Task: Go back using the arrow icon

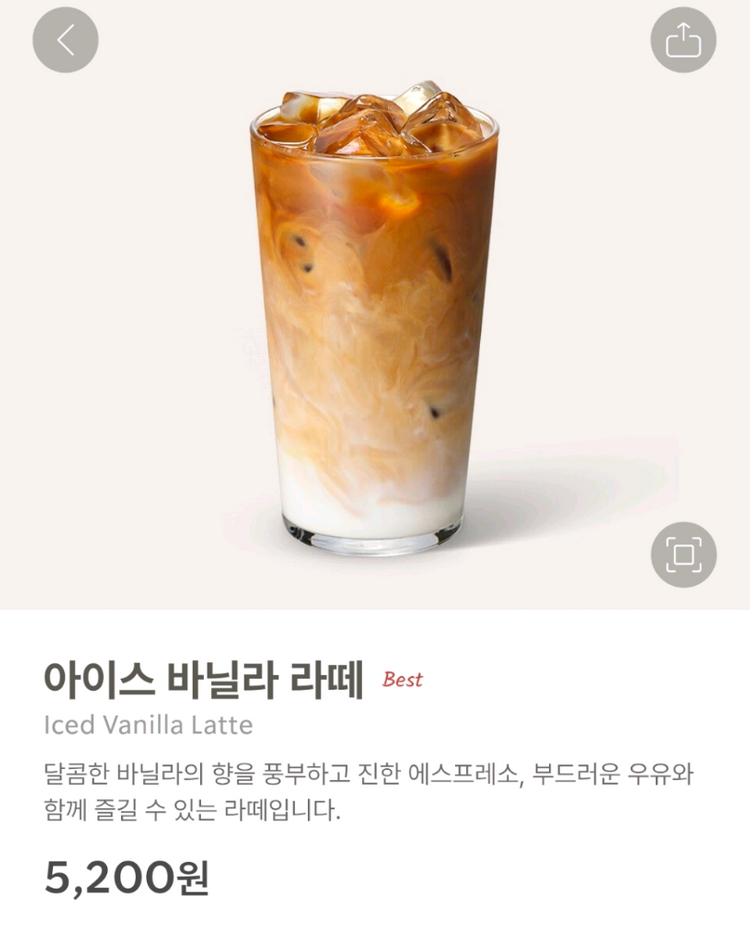Action: [65, 40]
